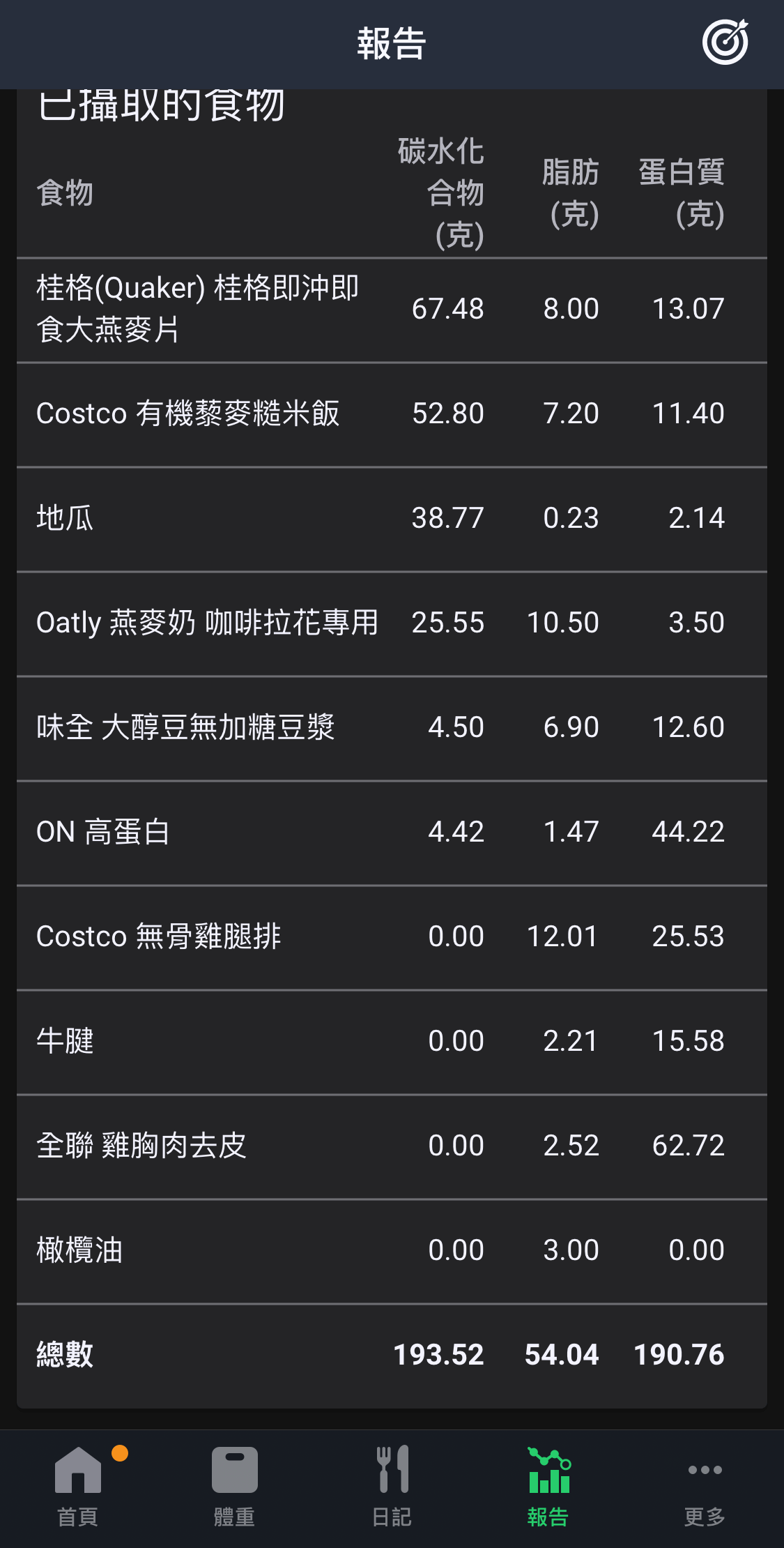Open the 日記 tab
This screenshot has width=784, height=1548.
pos(392,1487)
